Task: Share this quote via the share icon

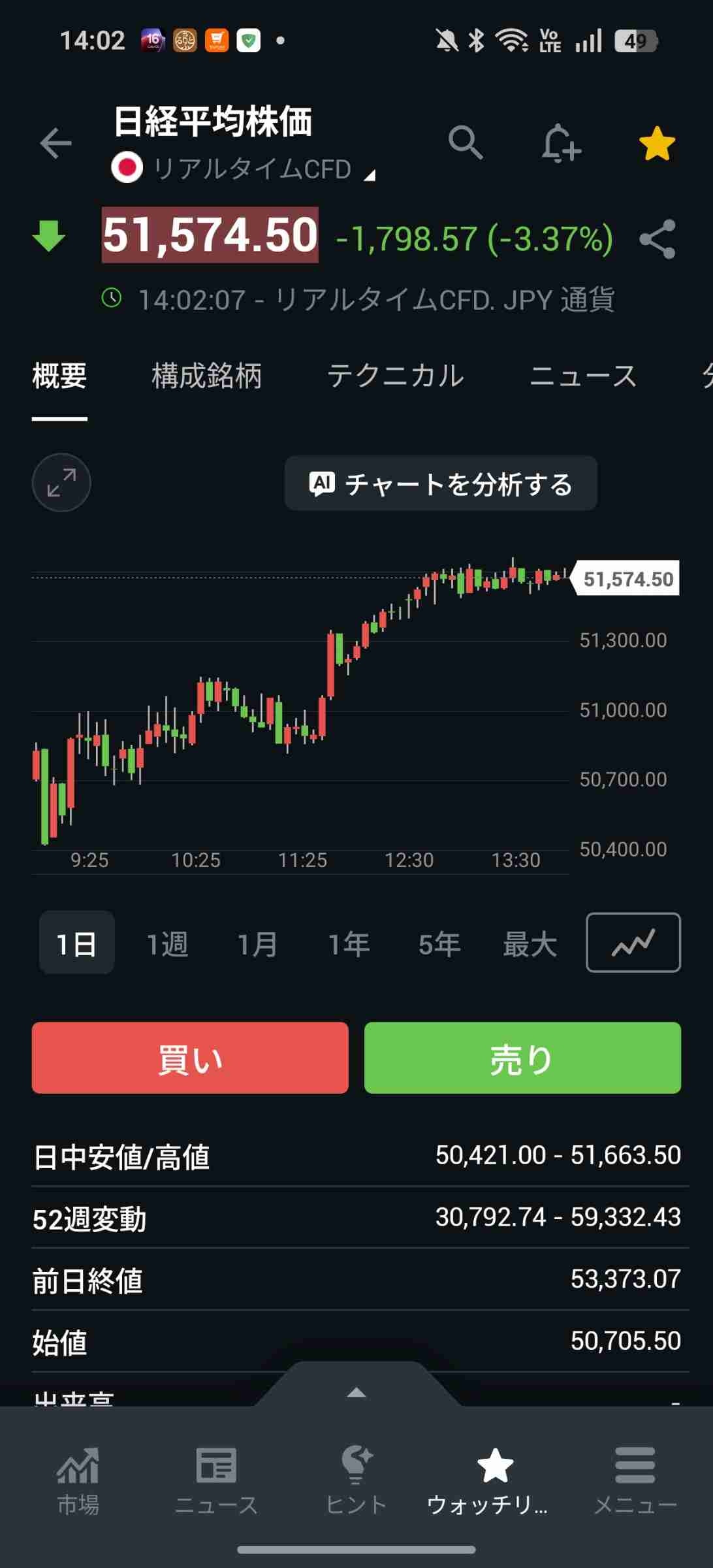Action: coord(658,238)
